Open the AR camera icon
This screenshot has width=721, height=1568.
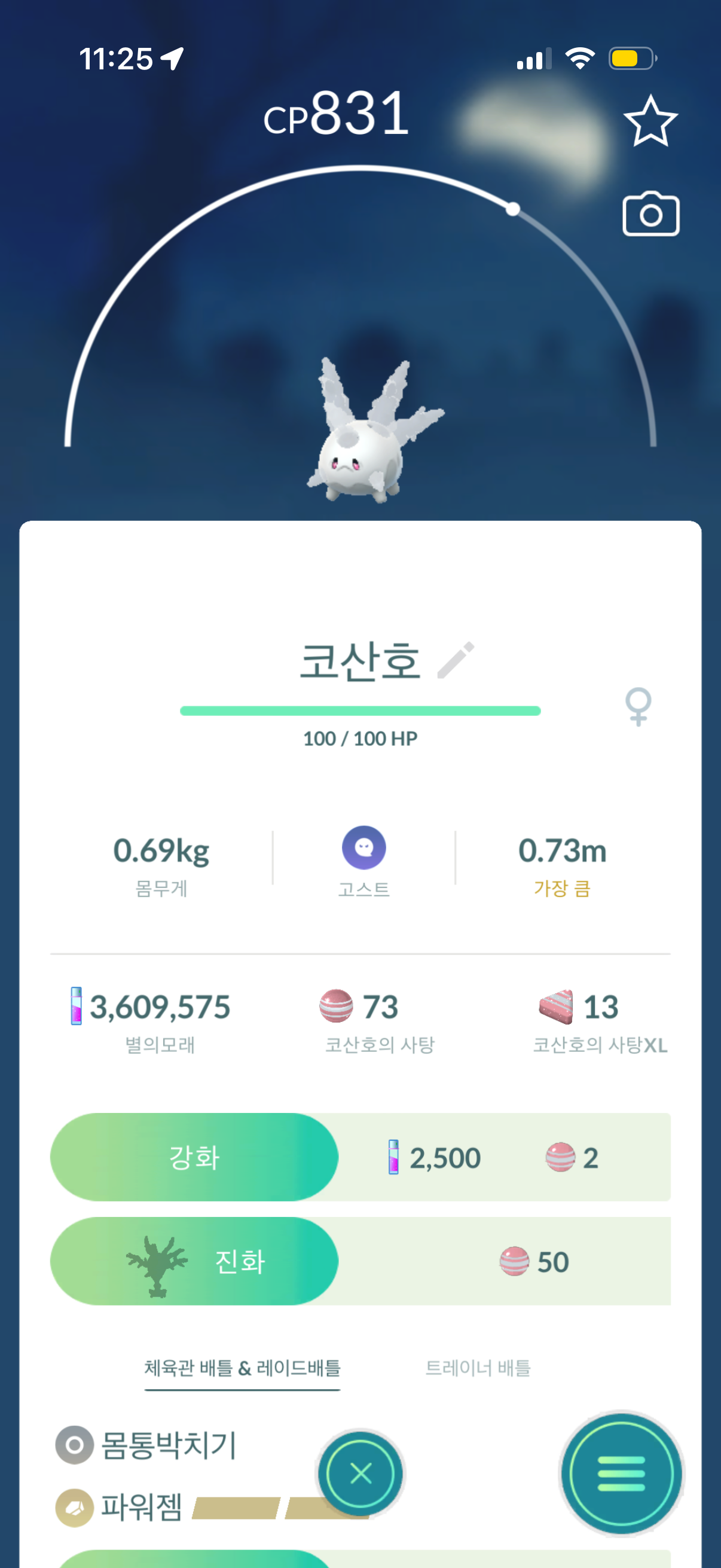point(650,213)
